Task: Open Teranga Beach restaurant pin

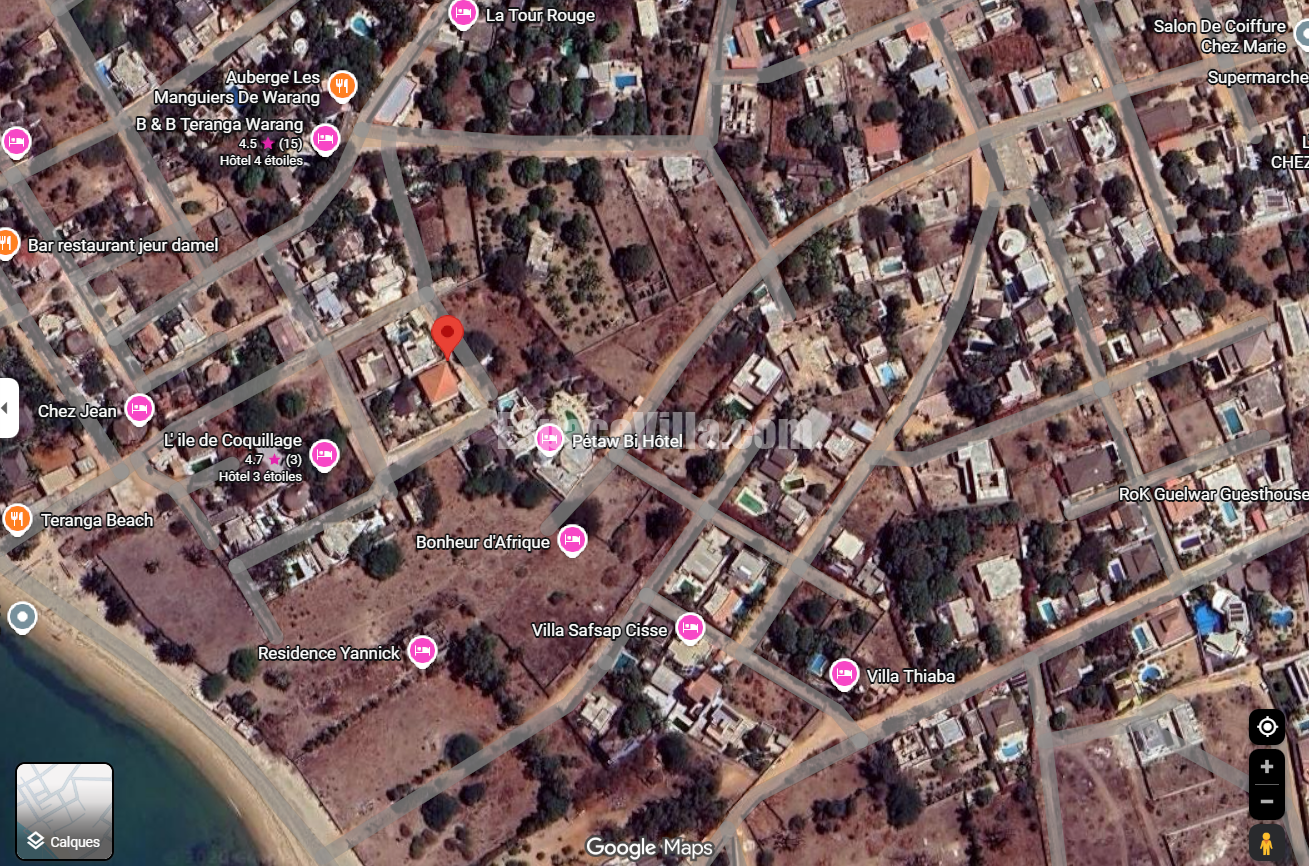Action: (x=17, y=519)
